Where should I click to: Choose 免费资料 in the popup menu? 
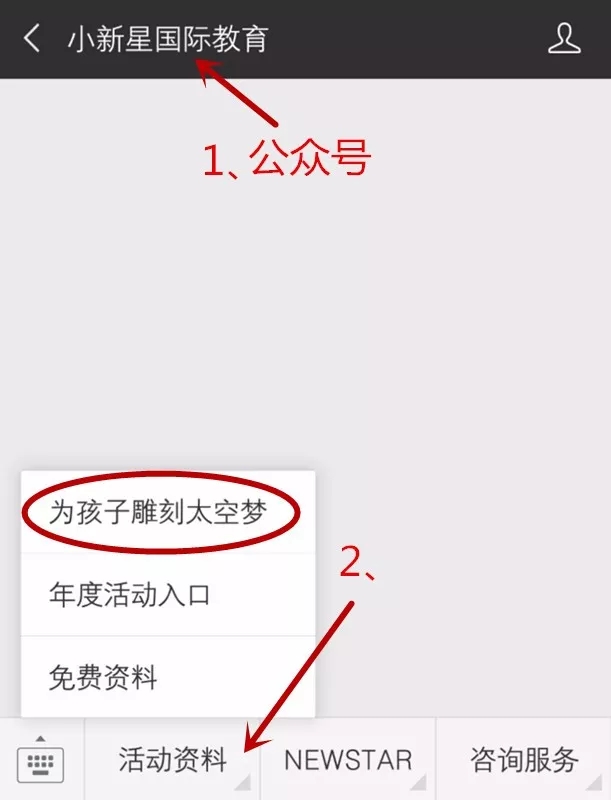point(103,677)
